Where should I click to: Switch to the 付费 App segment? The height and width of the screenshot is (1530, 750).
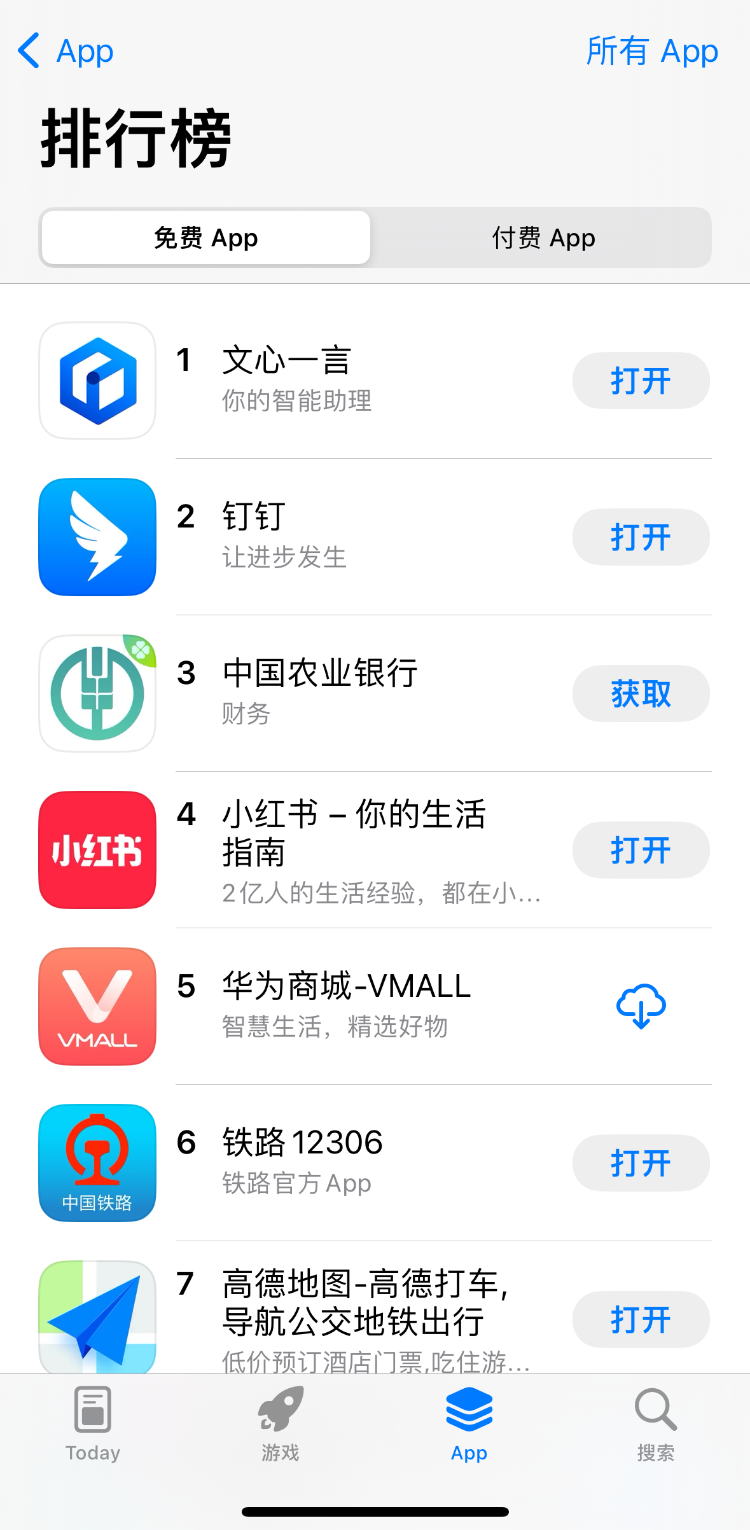click(543, 238)
